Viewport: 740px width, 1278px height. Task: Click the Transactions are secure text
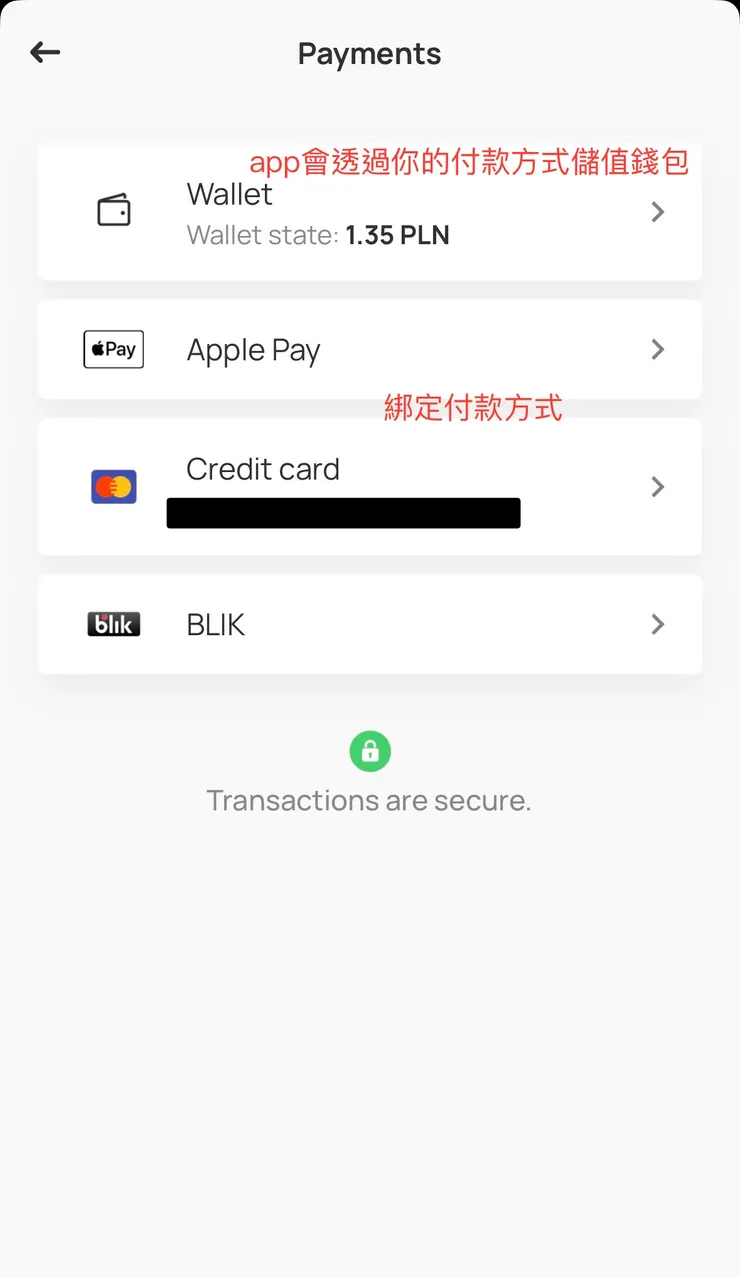(x=368, y=800)
